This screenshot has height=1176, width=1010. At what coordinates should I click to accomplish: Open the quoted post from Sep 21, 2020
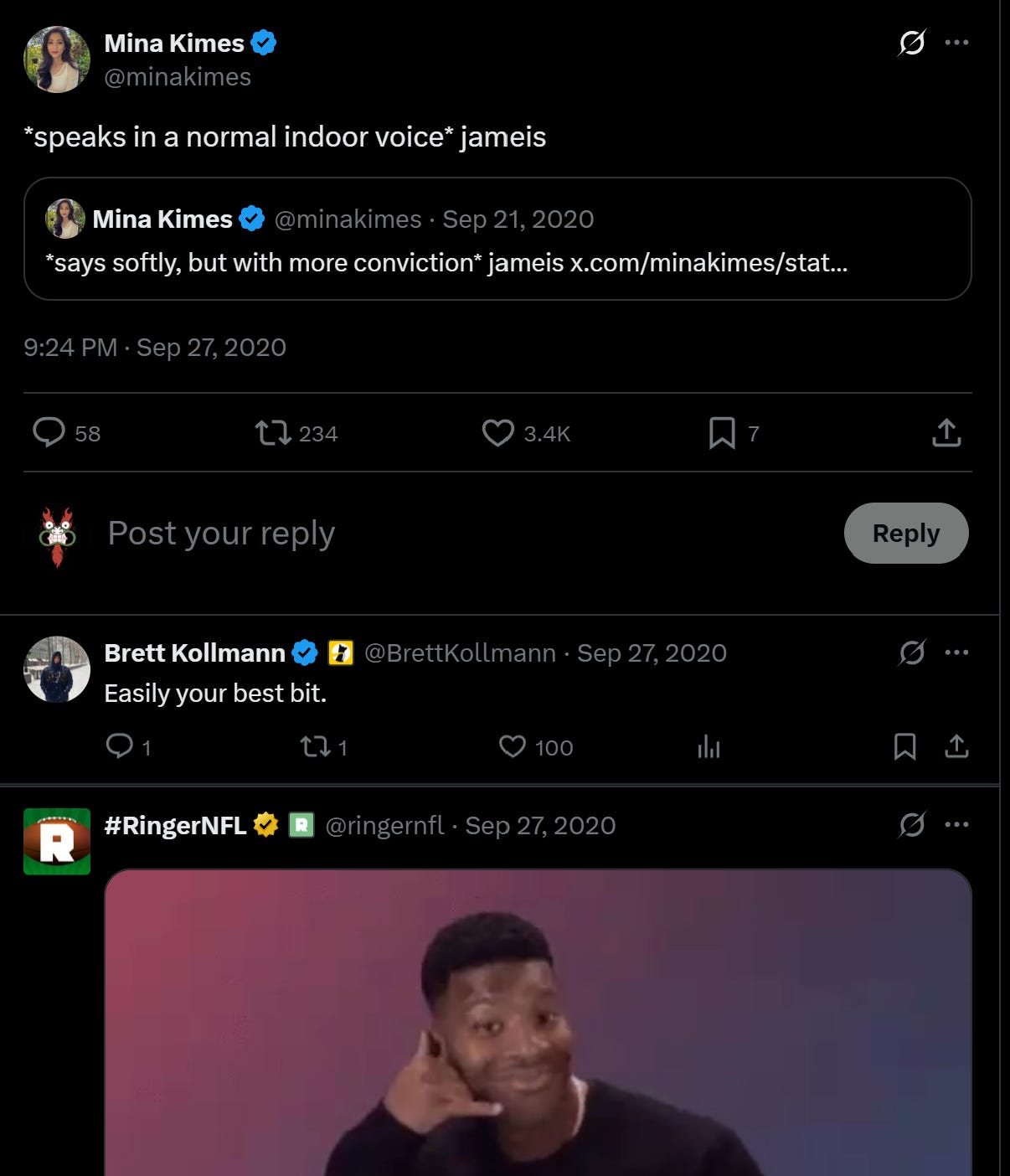(x=497, y=239)
